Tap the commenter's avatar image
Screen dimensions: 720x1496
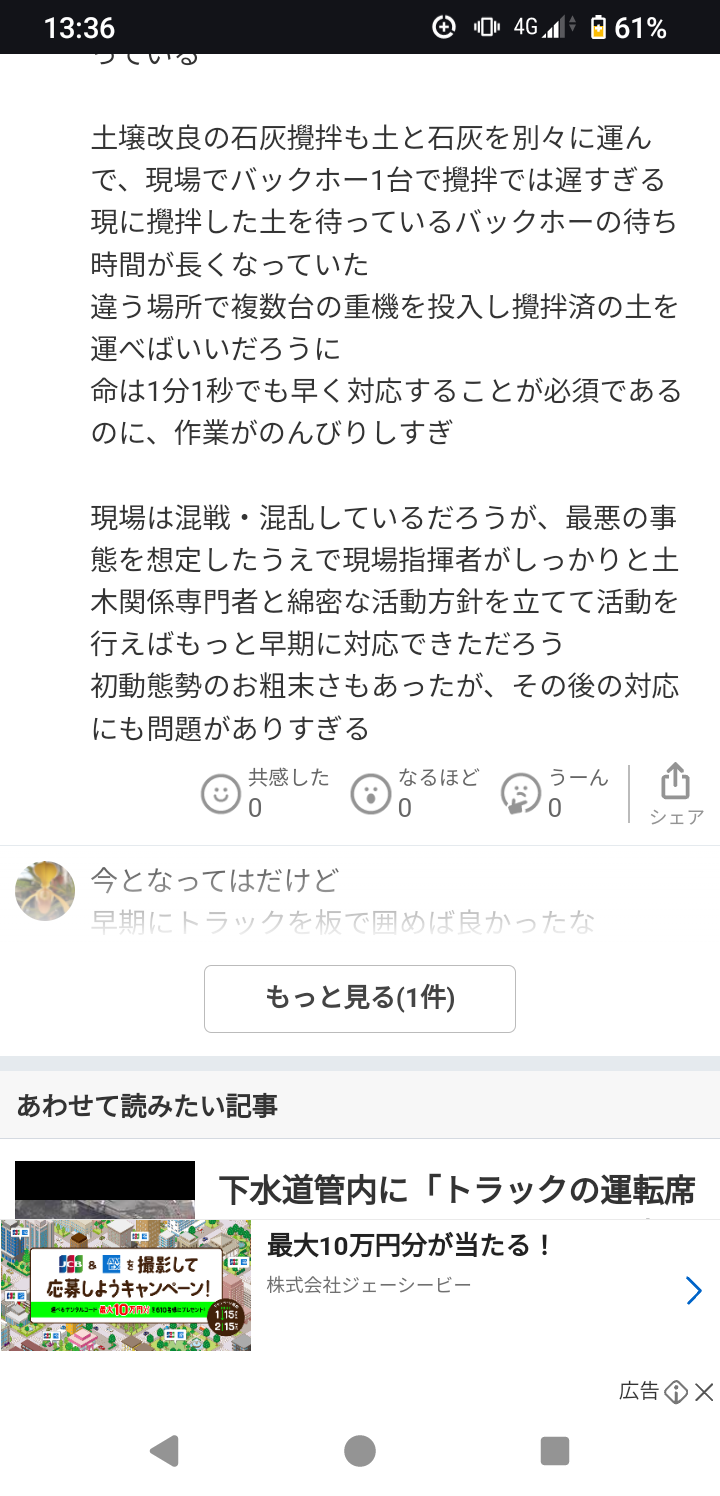(45, 890)
